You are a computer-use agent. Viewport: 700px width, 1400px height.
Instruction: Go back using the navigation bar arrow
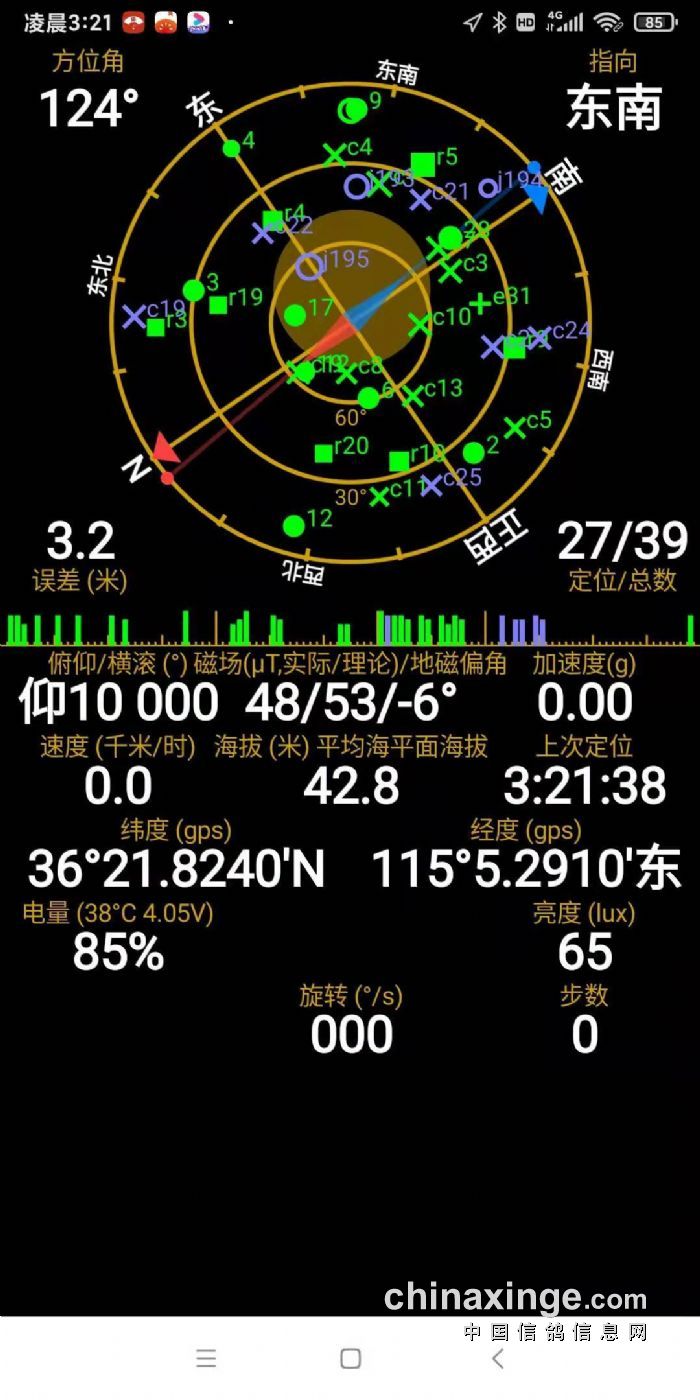pyautogui.click(x=498, y=1358)
